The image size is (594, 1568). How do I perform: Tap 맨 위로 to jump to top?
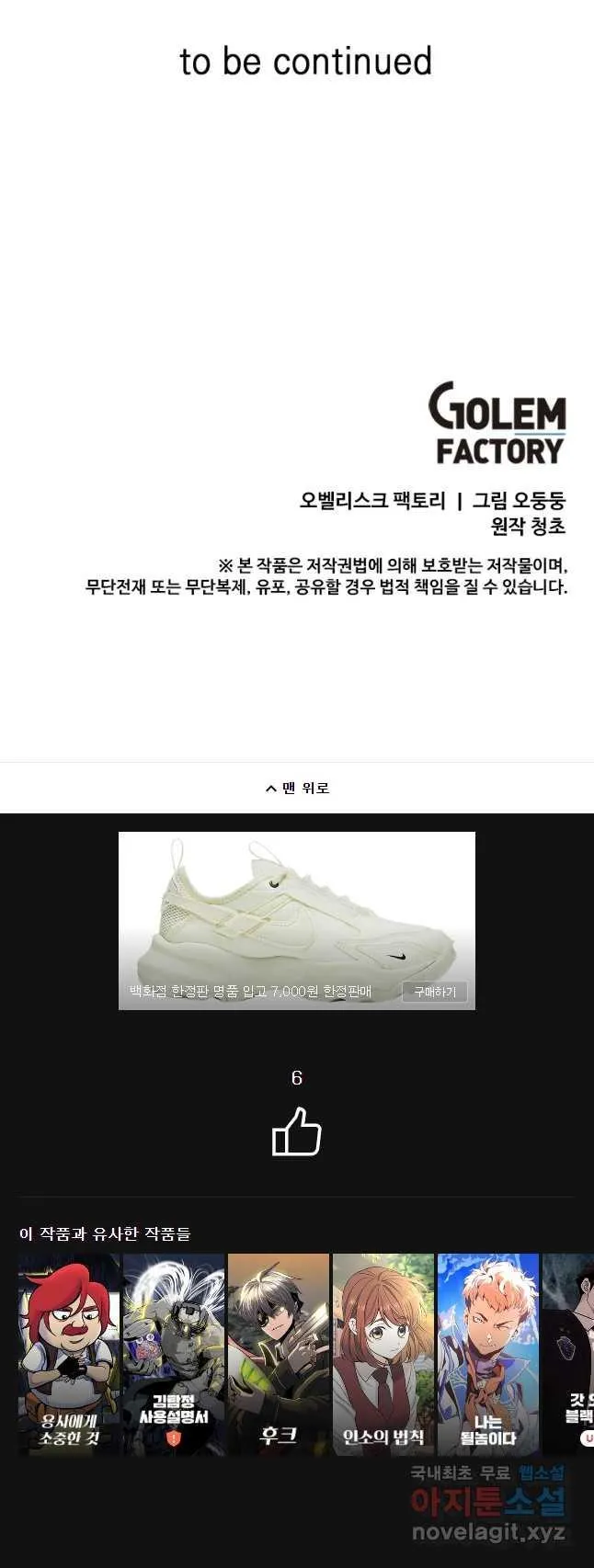pos(297,788)
